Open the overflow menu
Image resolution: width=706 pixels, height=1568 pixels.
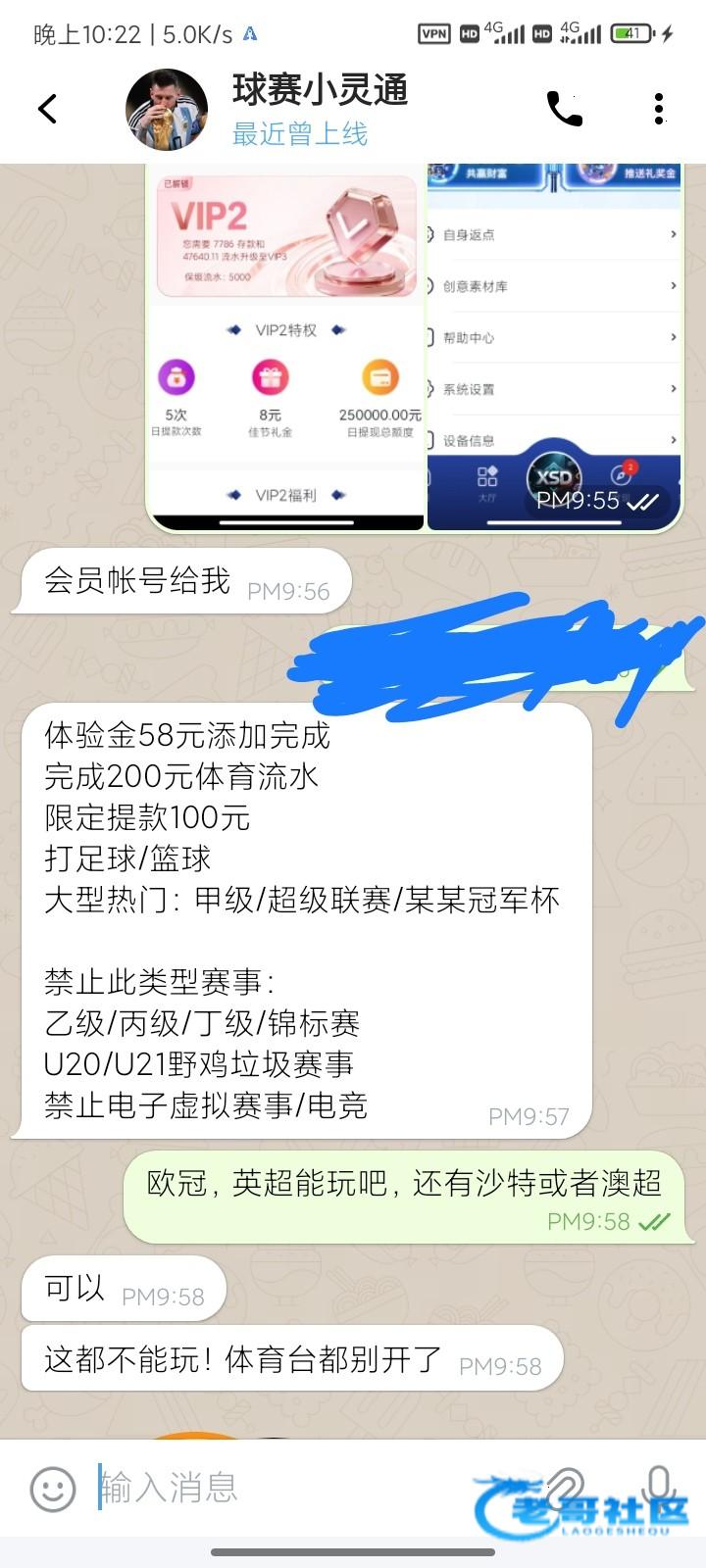tap(660, 109)
